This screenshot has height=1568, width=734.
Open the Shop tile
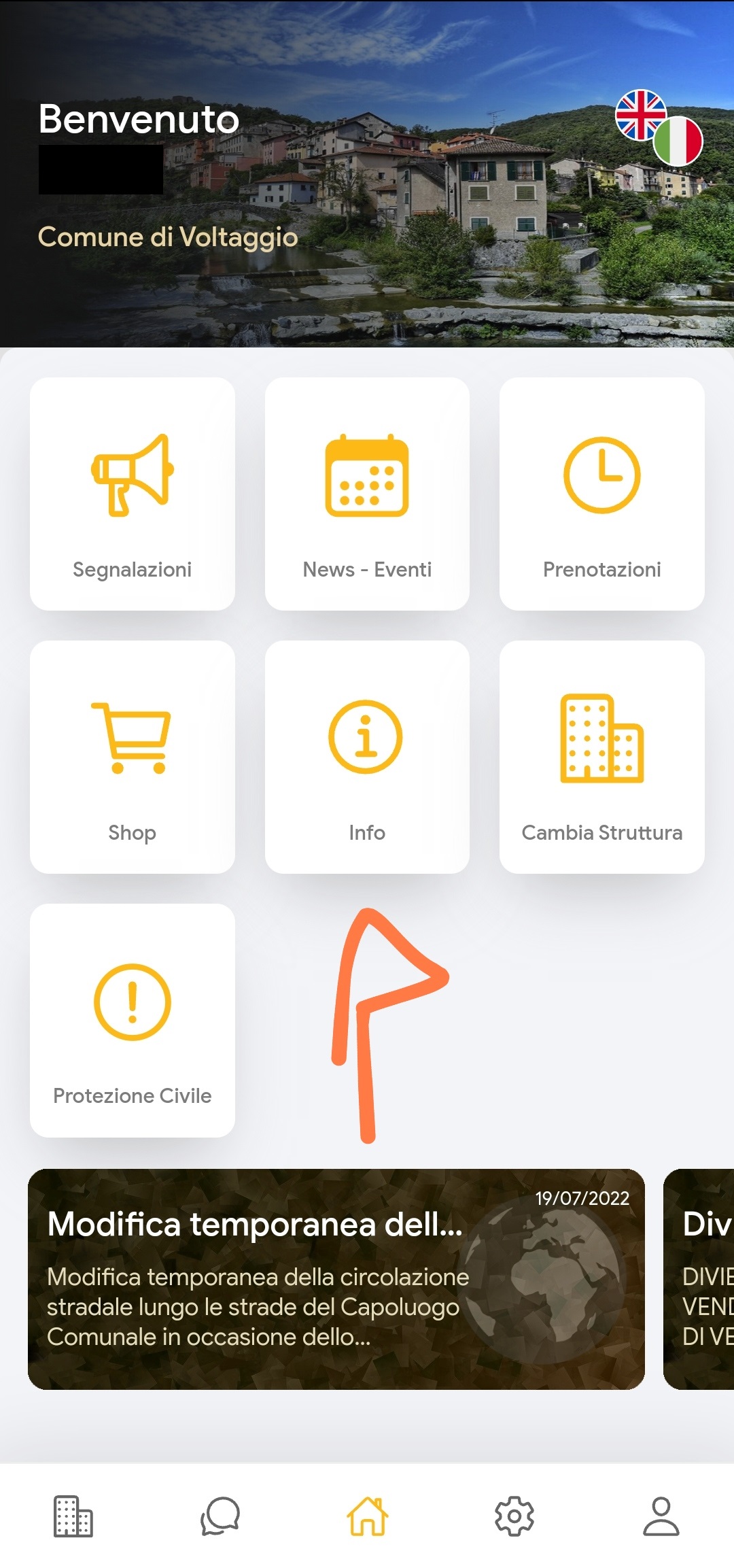(133, 757)
